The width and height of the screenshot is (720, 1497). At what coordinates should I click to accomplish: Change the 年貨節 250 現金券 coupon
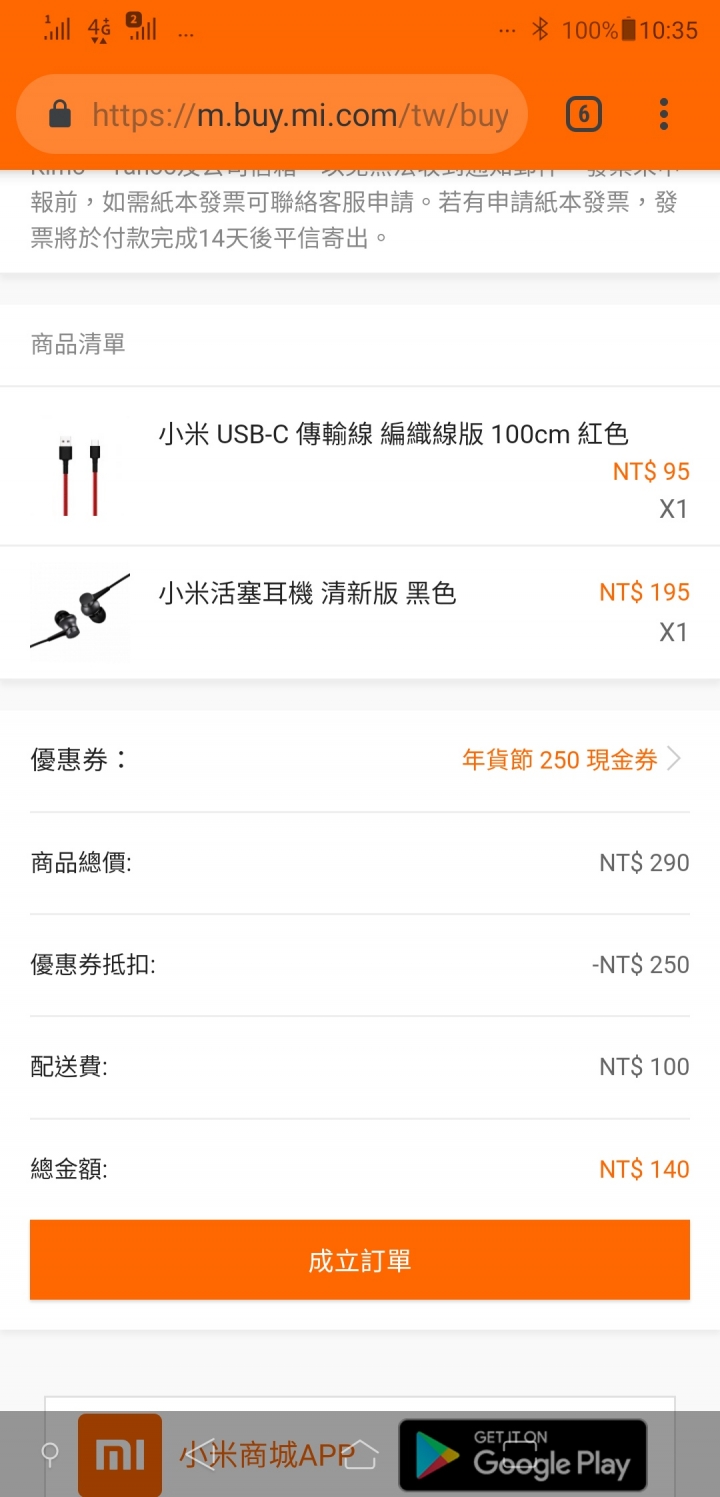click(x=572, y=760)
